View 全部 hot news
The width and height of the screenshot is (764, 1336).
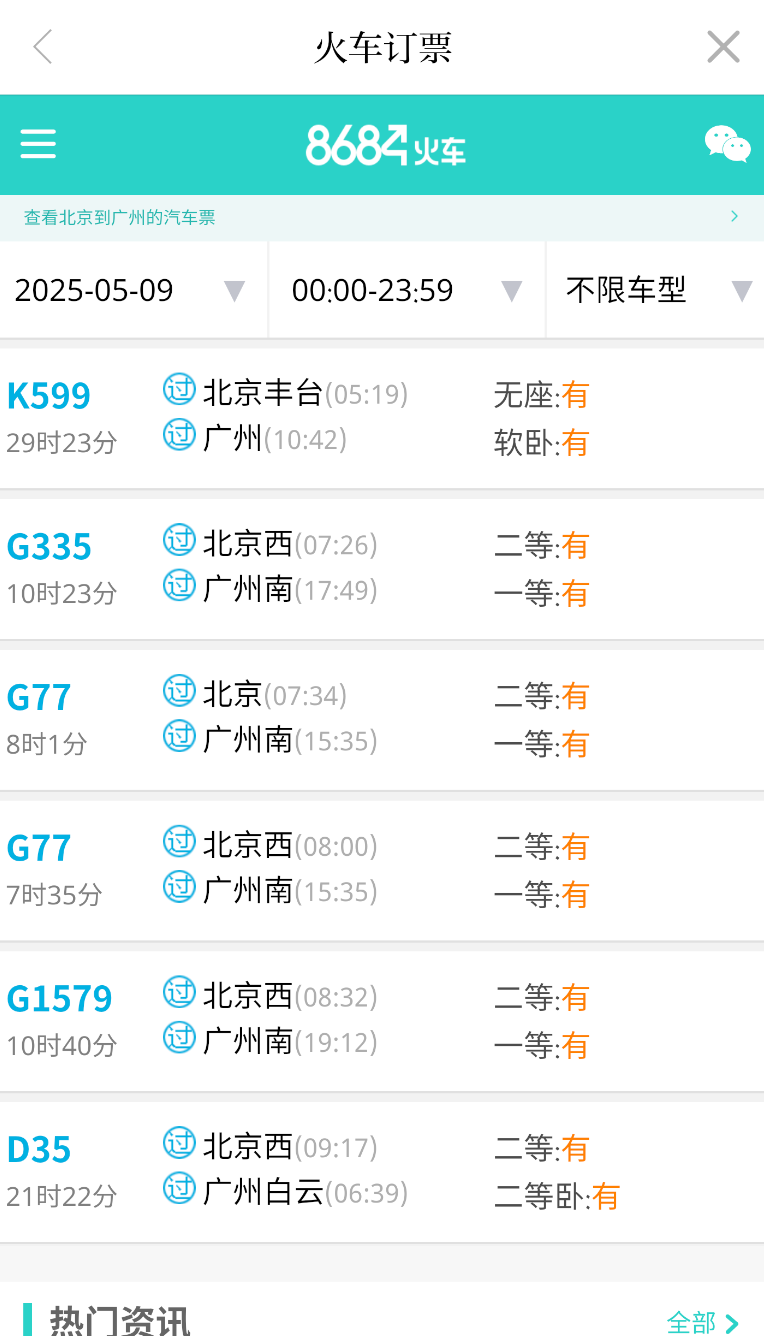(703, 1322)
